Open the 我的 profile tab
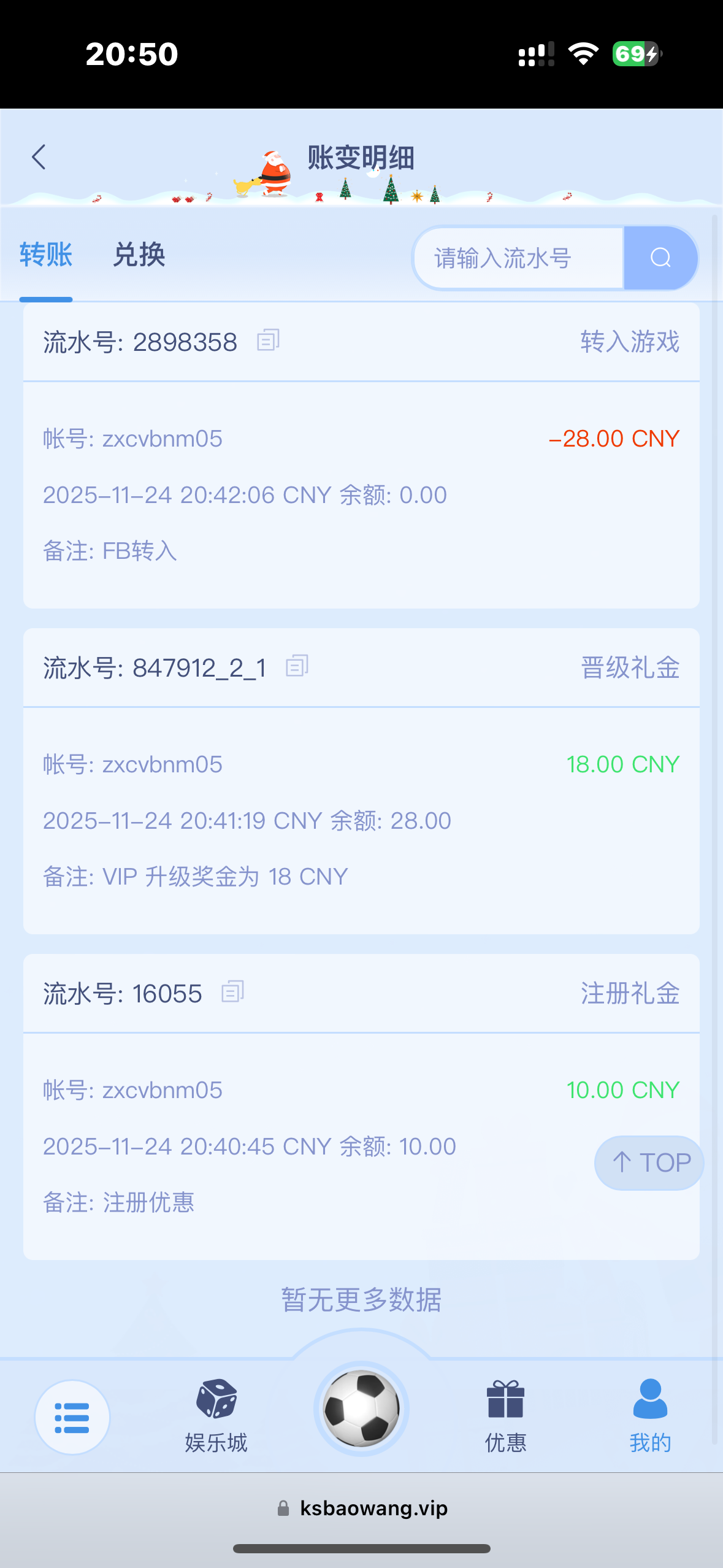This screenshot has width=723, height=1568. click(x=650, y=1416)
